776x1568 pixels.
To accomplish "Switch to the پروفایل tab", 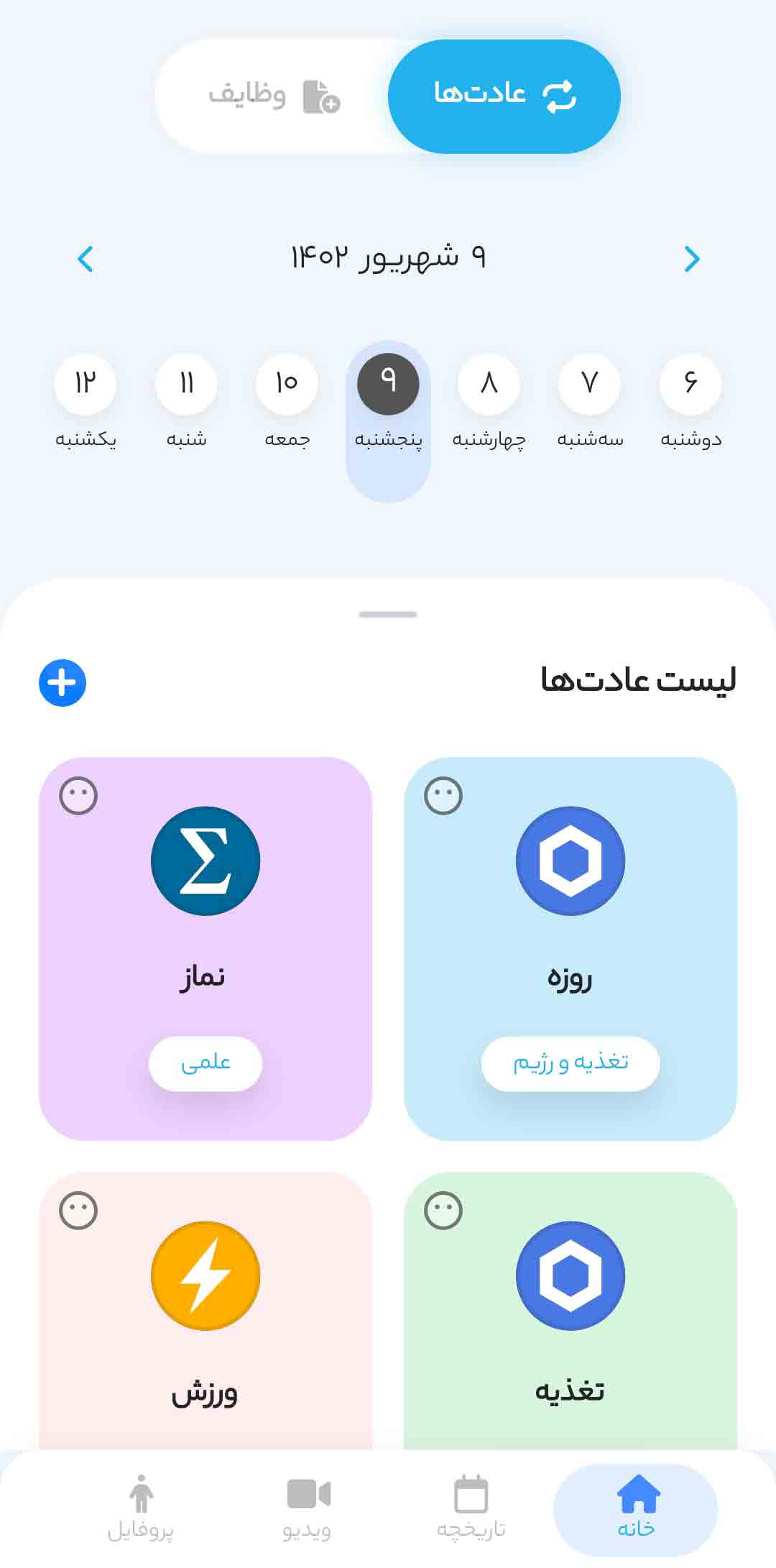I will pyautogui.click(x=141, y=1507).
